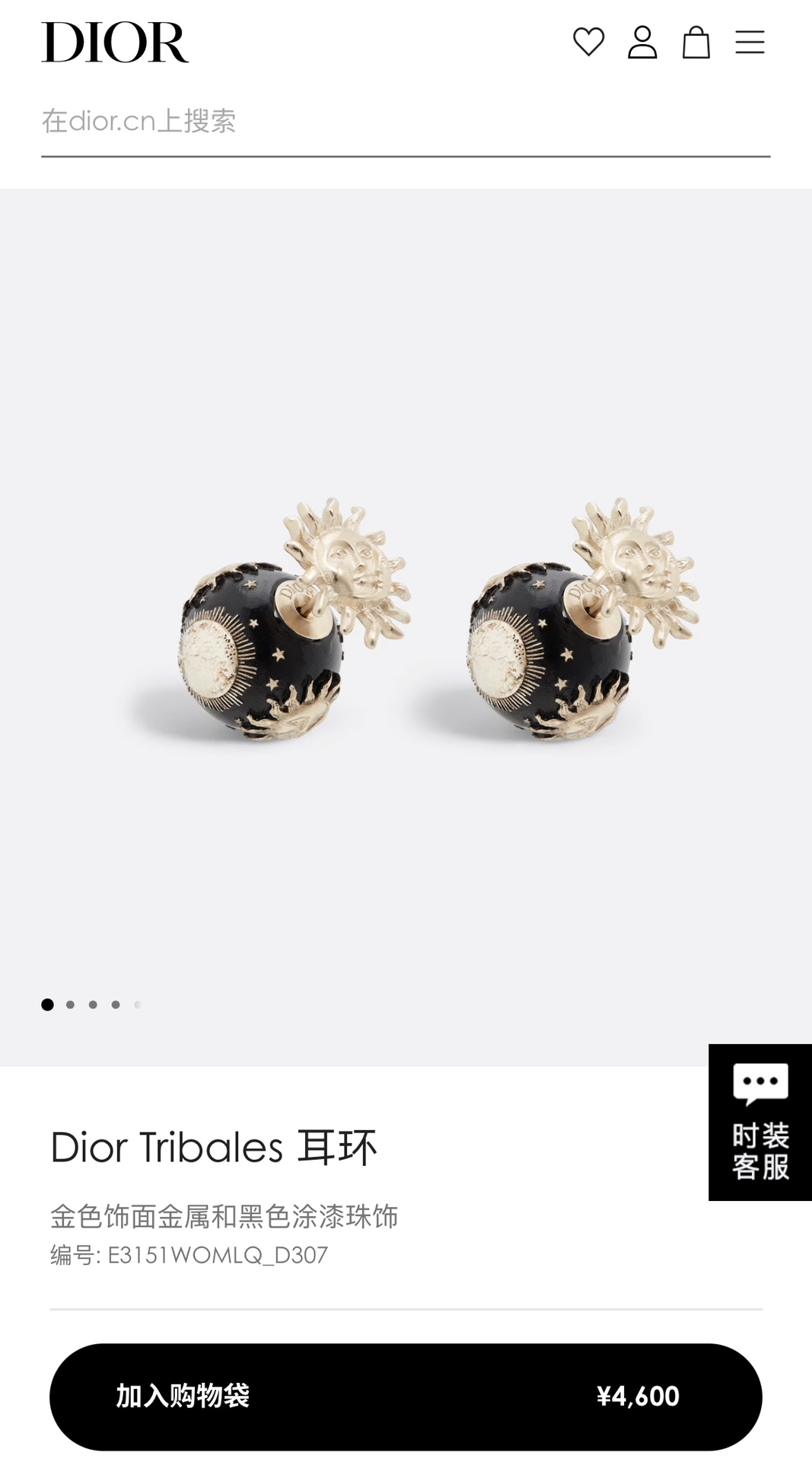
Task: Add earrings to bag with 加入购物袋
Action: click(405, 1396)
